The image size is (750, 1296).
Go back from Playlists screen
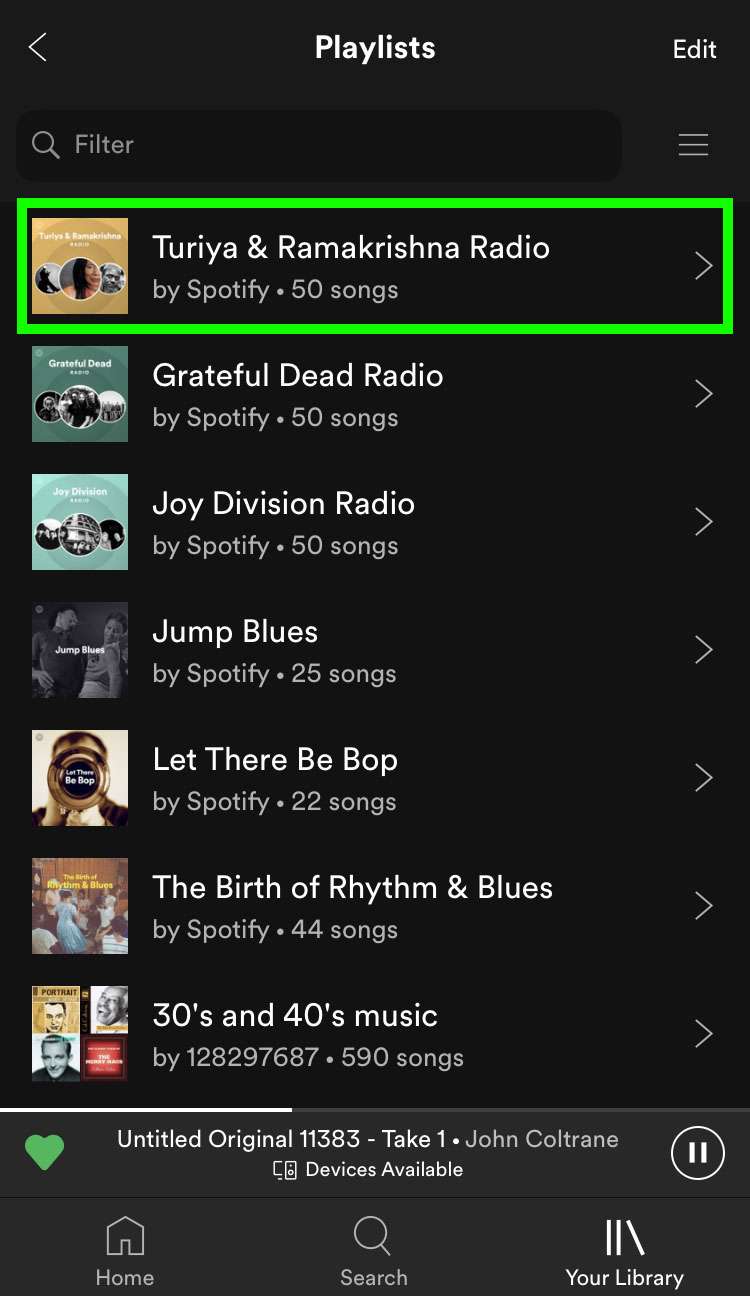point(38,47)
